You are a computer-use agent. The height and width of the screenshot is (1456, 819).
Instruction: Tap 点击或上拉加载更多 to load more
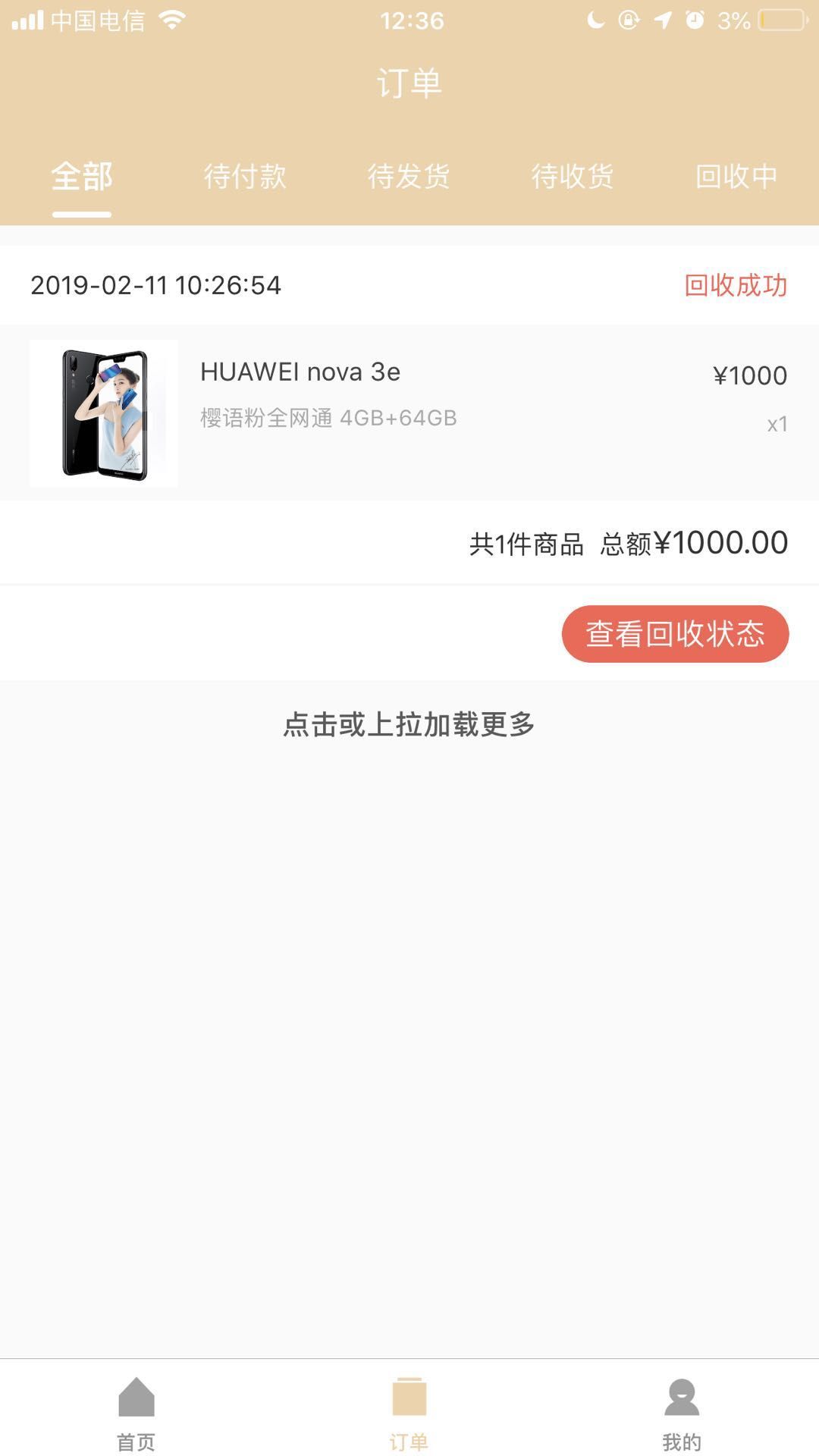pos(409,725)
